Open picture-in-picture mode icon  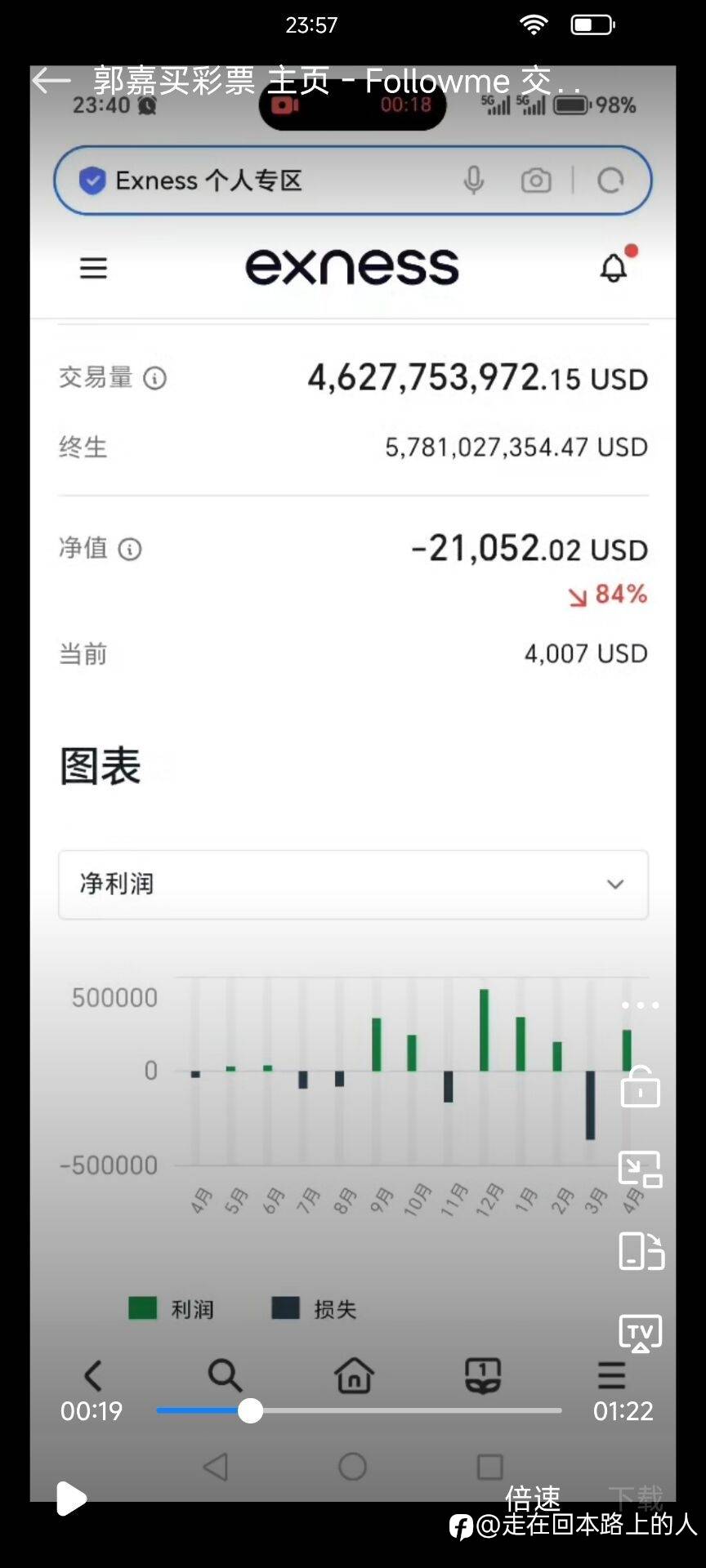tap(640, 1170)
